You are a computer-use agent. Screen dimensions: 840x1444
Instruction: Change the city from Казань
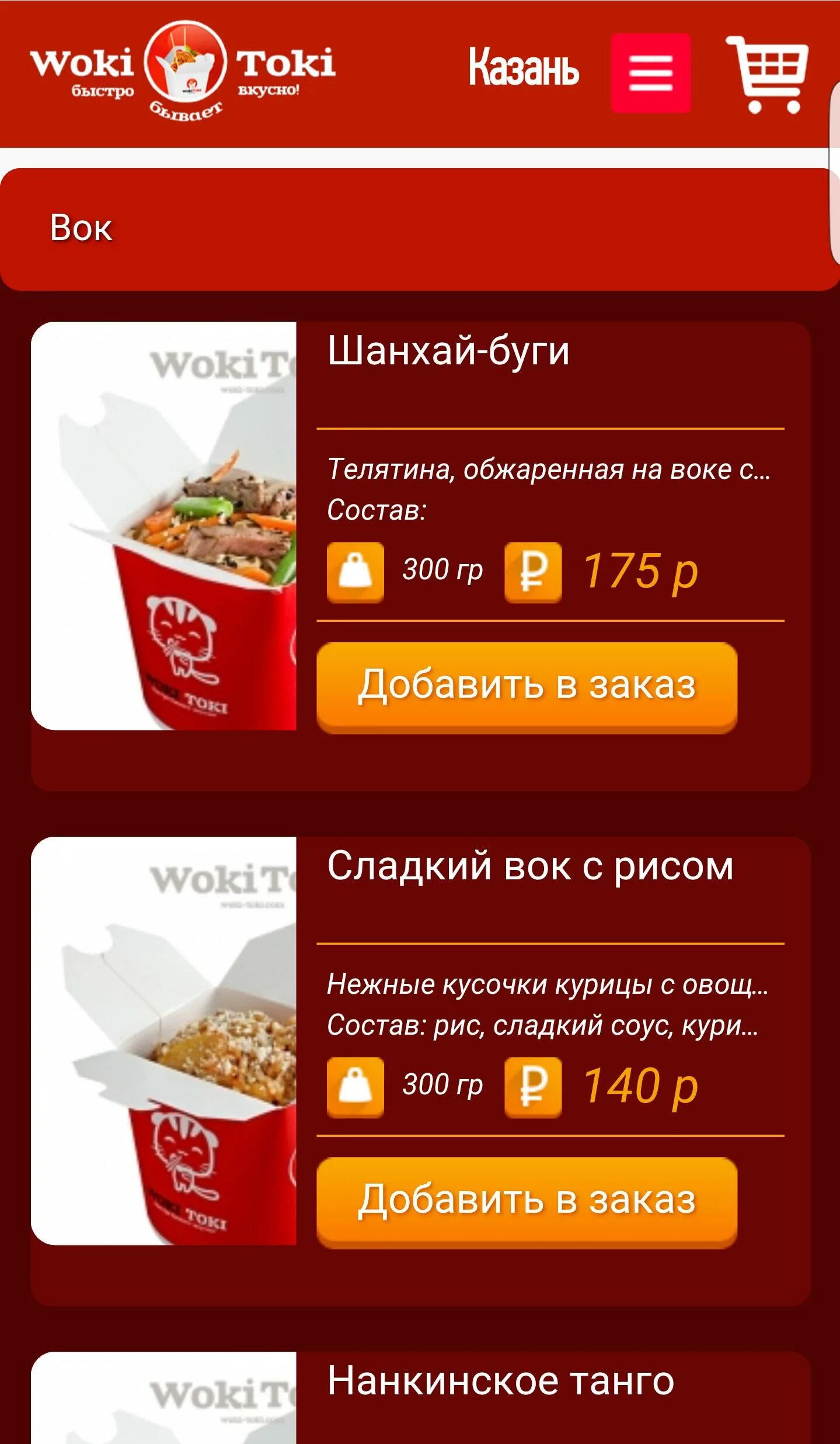click(524, 68)
